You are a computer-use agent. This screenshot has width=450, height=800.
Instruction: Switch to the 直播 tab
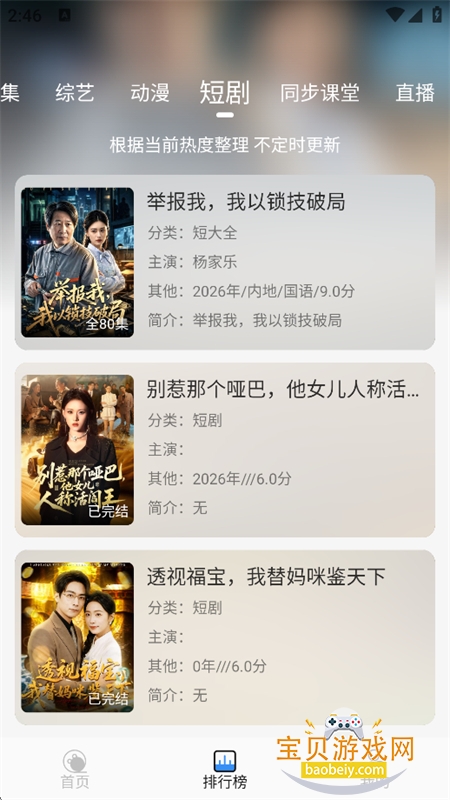pos(415,93)
